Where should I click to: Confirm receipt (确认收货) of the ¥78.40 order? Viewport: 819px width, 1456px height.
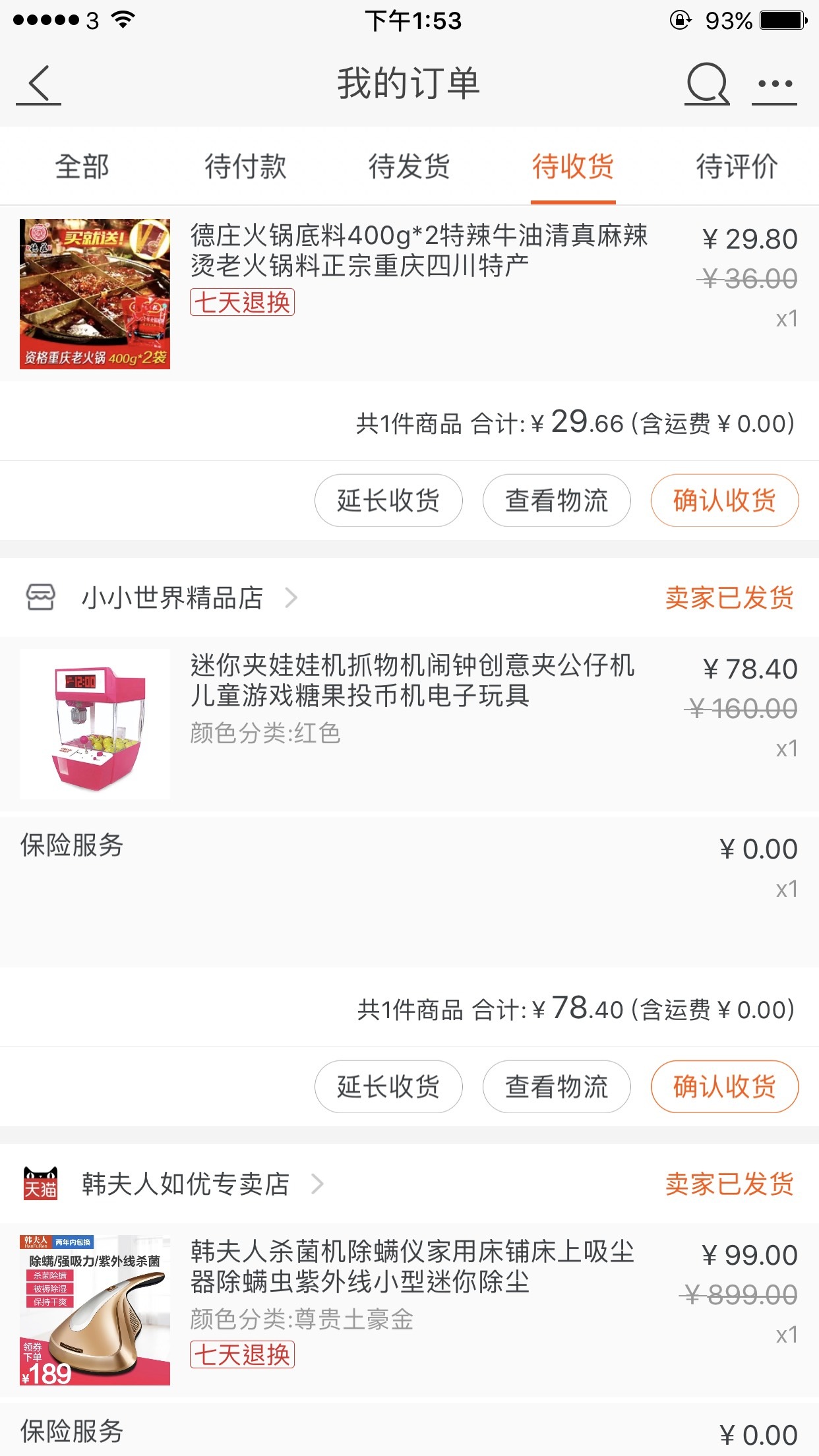pyautogui.click(x=725, y=1087)
